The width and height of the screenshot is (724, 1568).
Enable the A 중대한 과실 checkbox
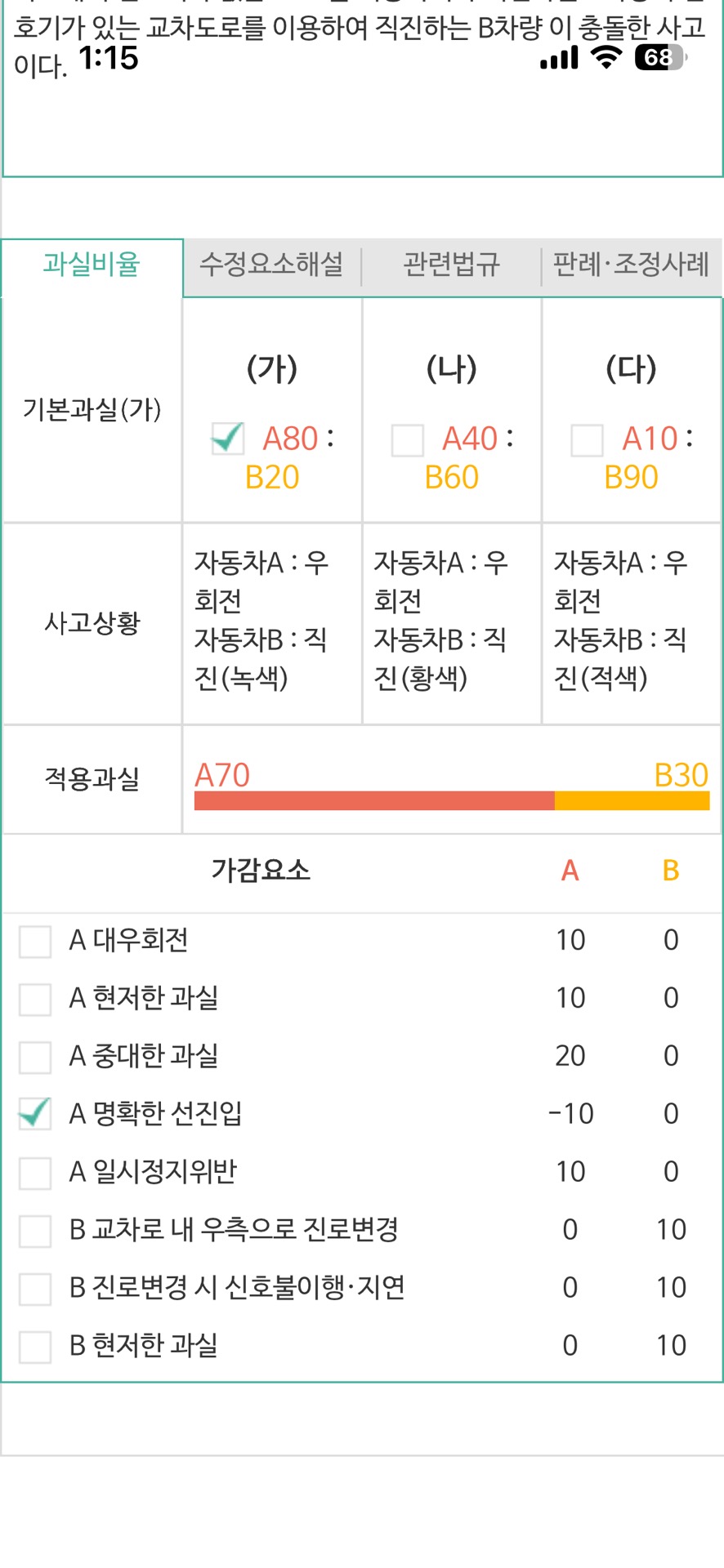coord(35,1057)
